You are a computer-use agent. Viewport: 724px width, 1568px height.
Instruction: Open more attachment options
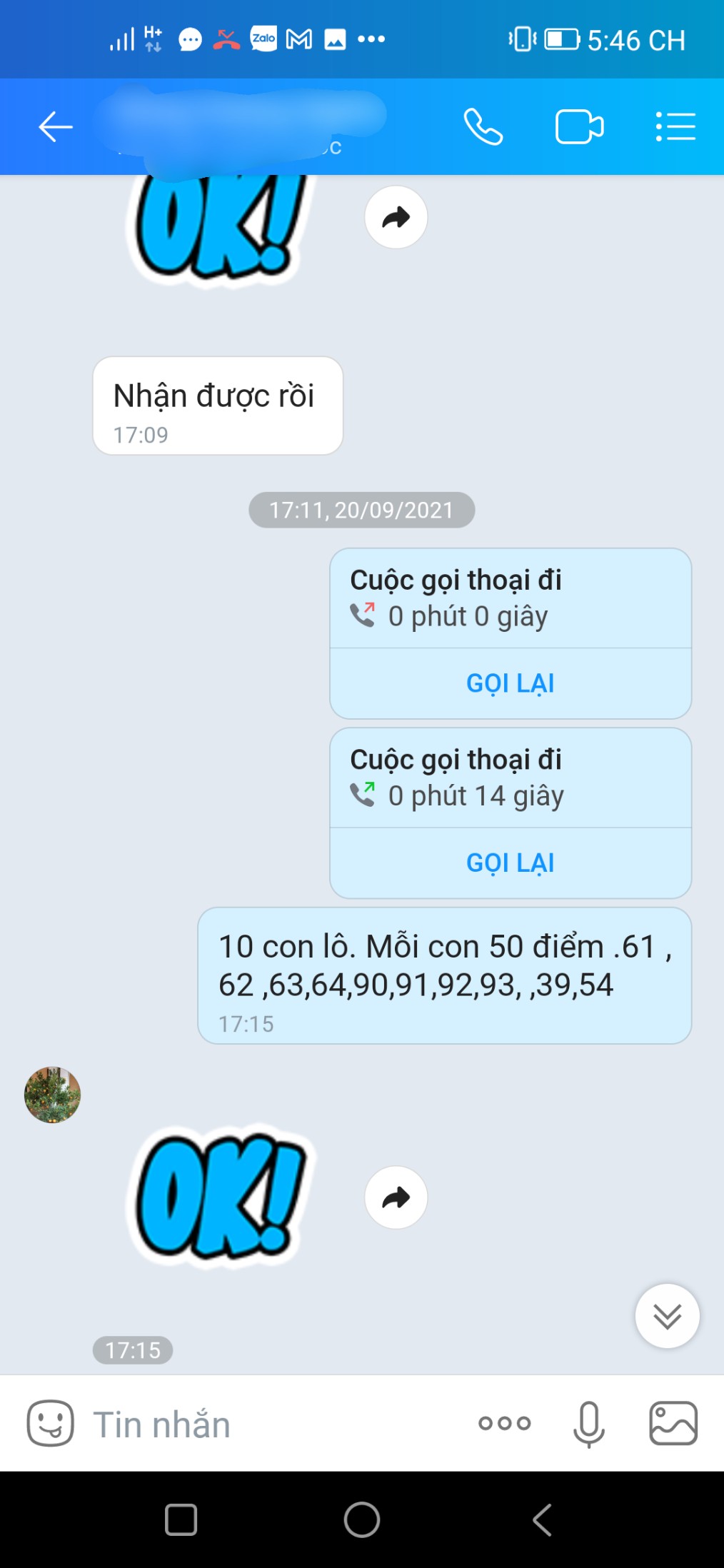coord(505,1423)
